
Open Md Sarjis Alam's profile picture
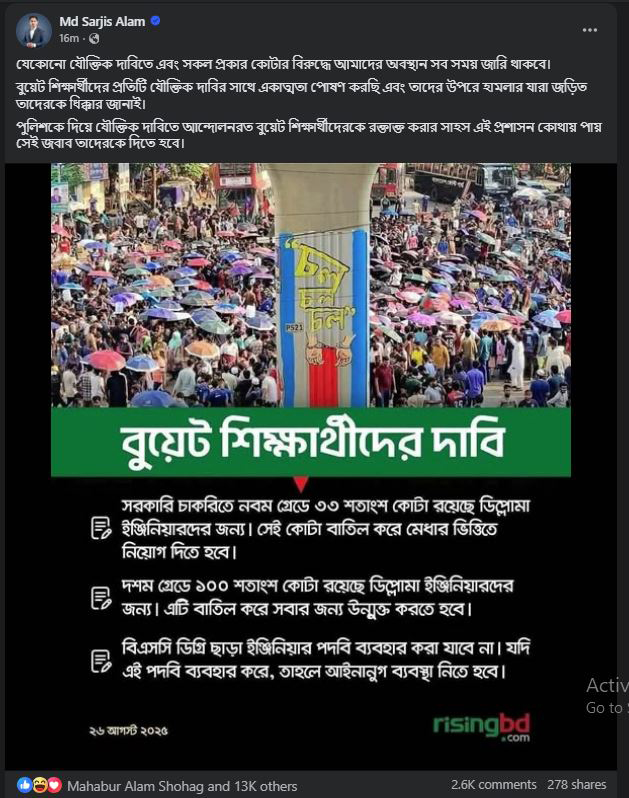pos(33,29)
